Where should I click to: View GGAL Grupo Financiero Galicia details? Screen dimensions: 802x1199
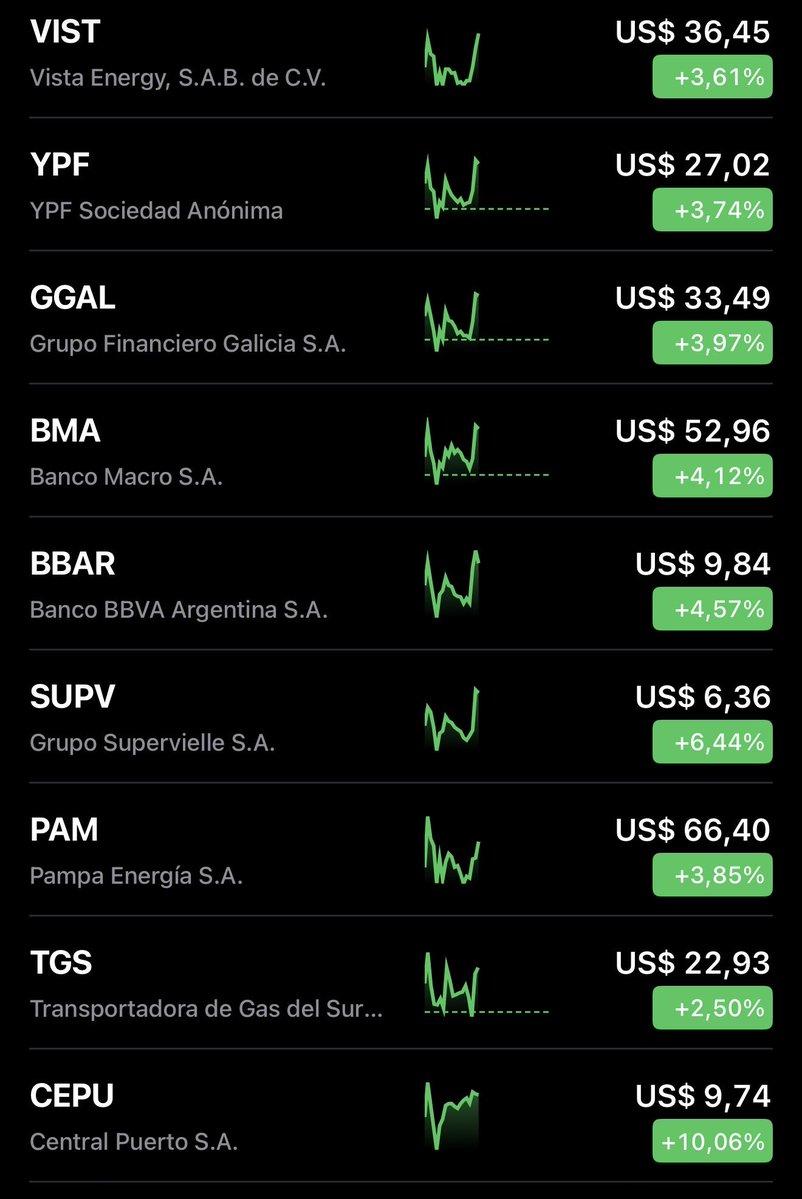pos(200,319)
